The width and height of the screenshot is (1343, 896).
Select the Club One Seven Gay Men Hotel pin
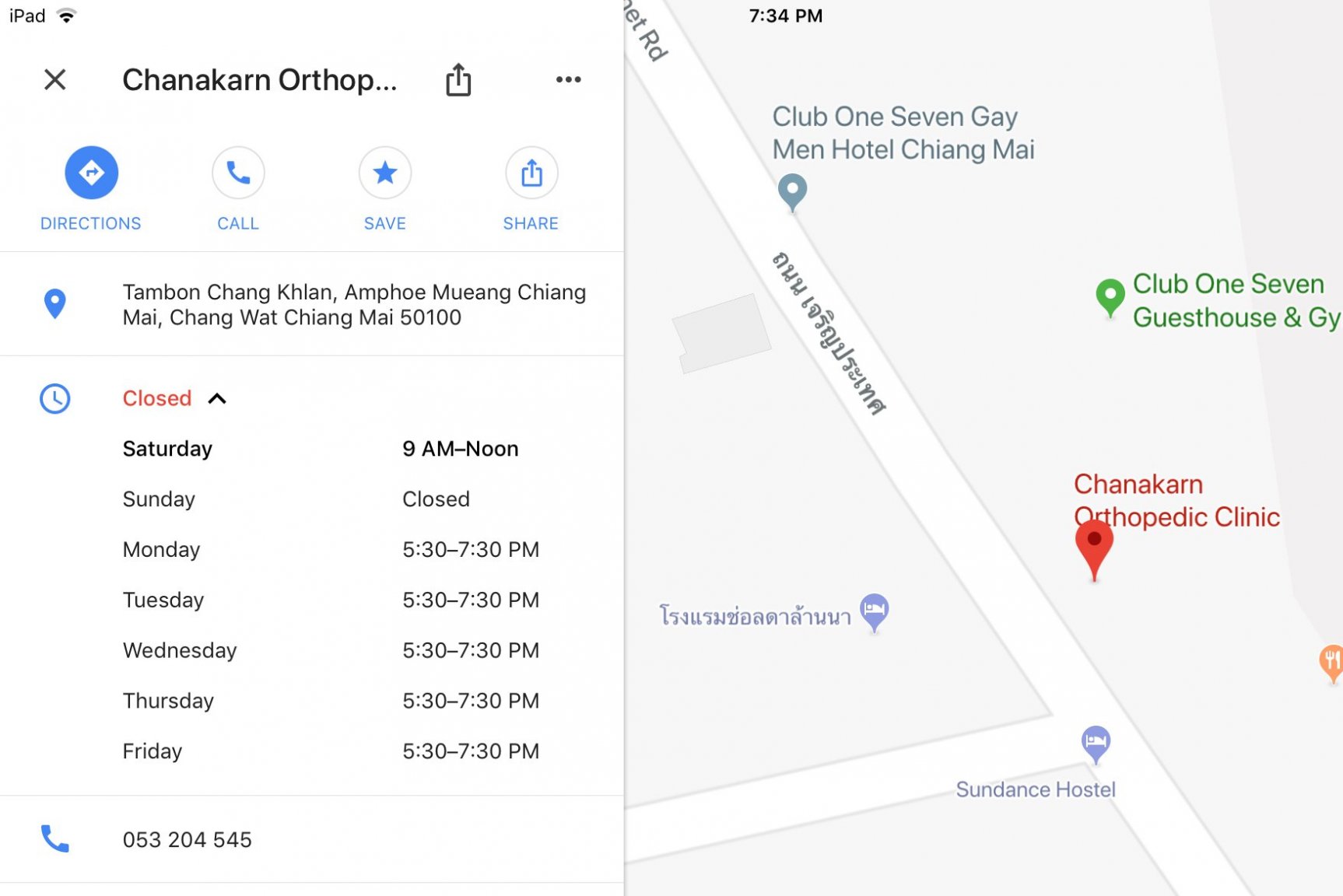792,190
